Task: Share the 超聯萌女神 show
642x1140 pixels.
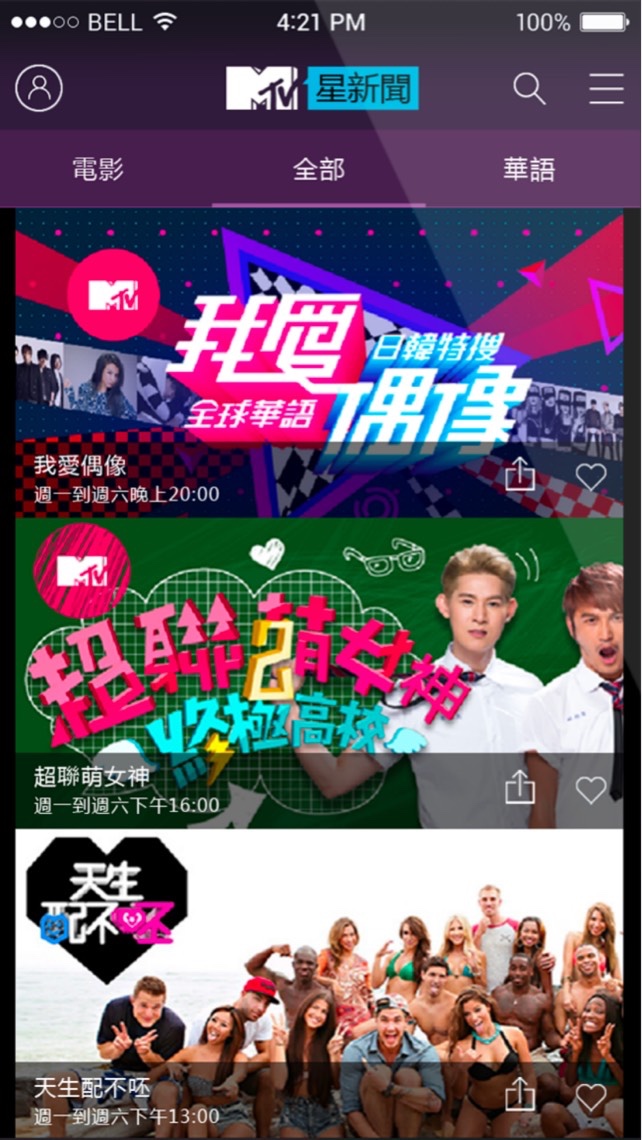Action: tap(520, 788)
